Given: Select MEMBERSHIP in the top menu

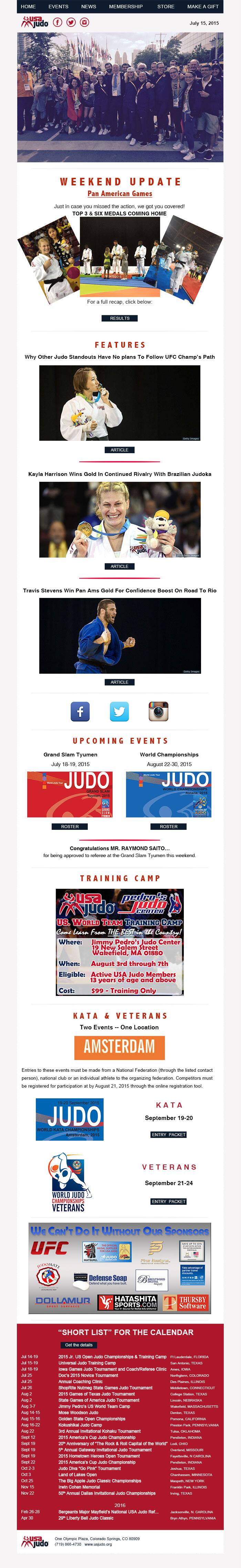Looking at the screenshot, I should pos(126,6).
